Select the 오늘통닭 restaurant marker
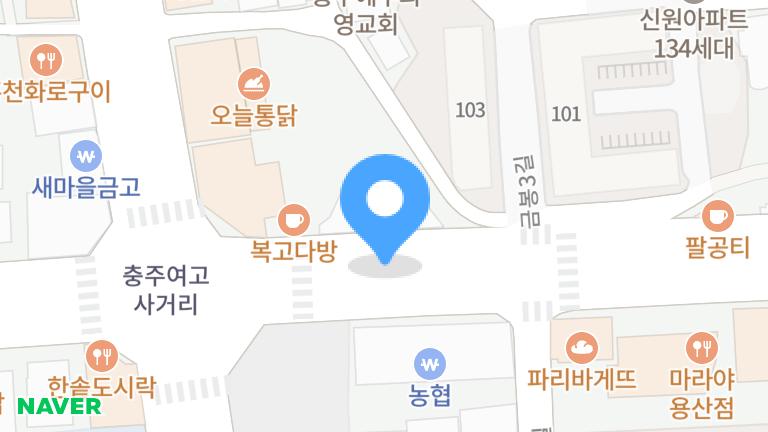Image resolution: width=768 pixels, height=432 pixels. point(253,82)
